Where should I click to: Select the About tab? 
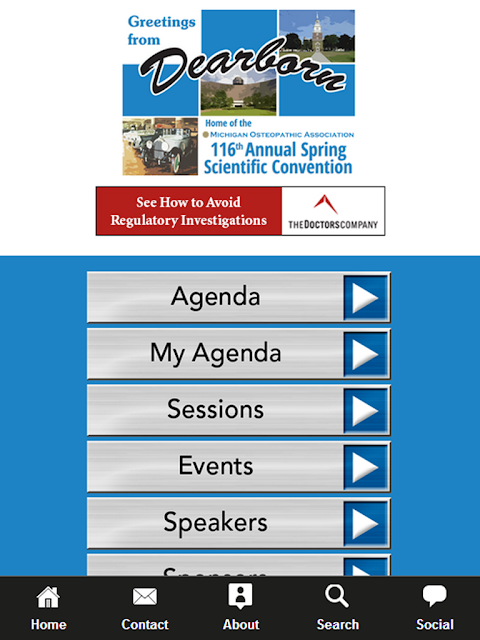coord(241,608)
